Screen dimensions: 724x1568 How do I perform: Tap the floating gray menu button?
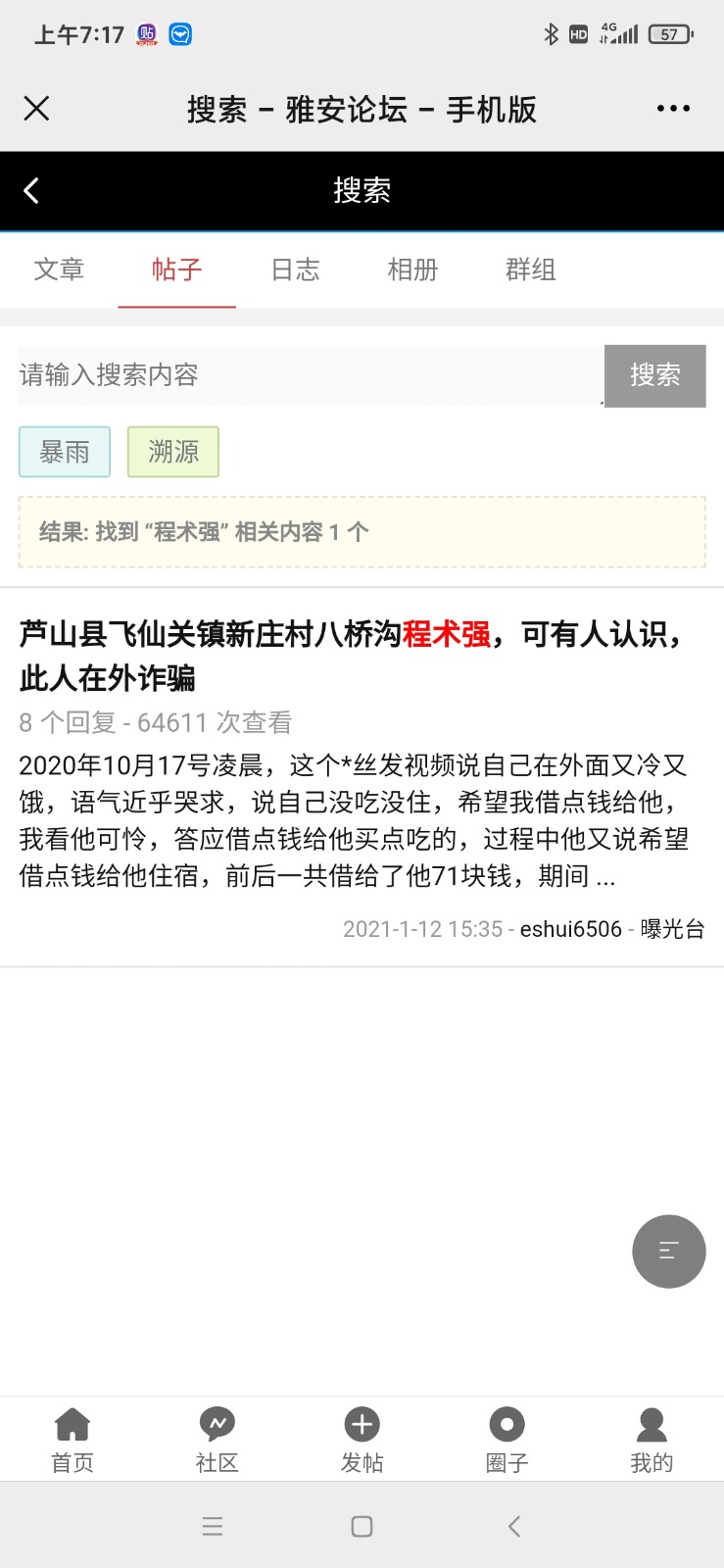pyautogui.click(x=668, y=1250)
